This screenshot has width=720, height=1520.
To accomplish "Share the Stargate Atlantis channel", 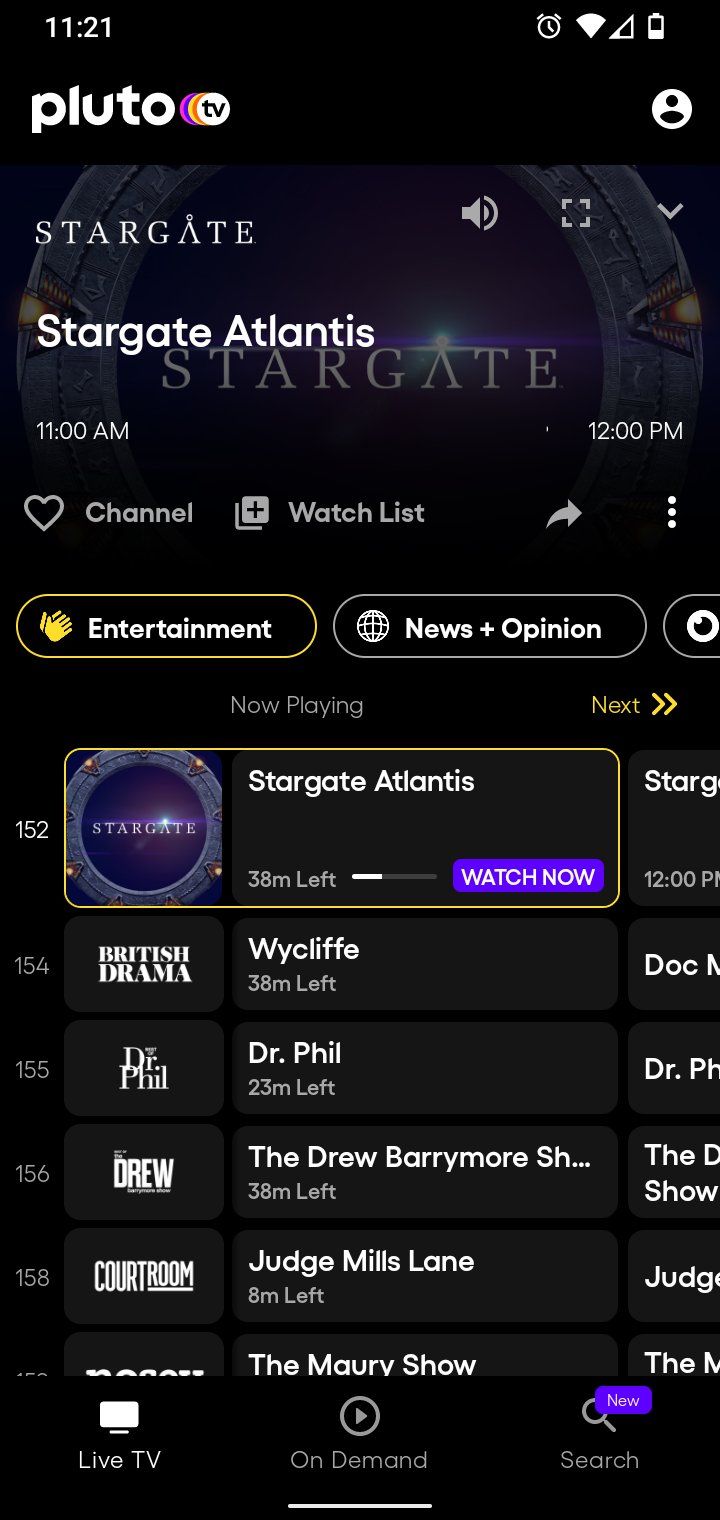I will coord(564,512).
